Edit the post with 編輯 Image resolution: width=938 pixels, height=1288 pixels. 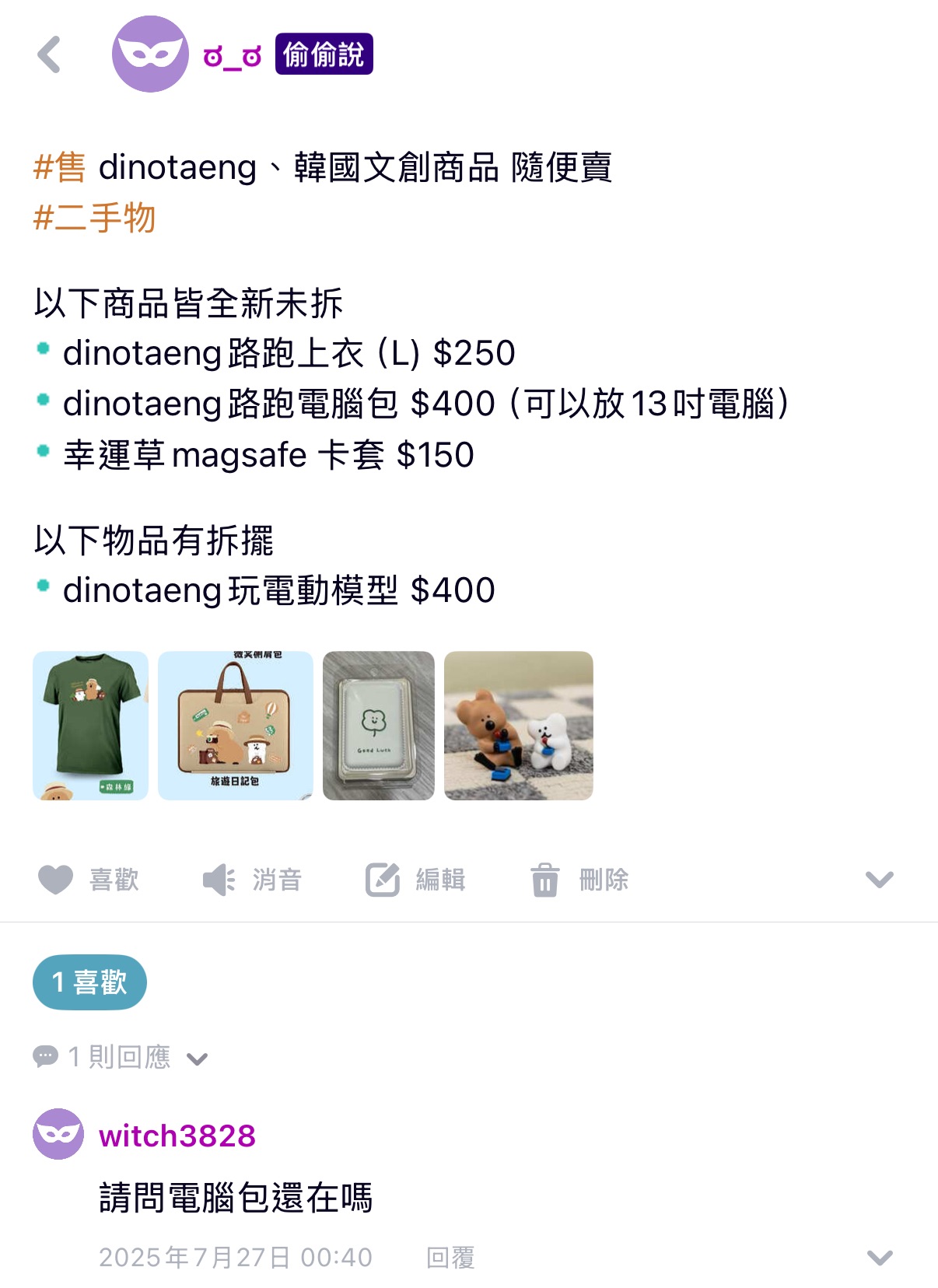pos(415,880)
